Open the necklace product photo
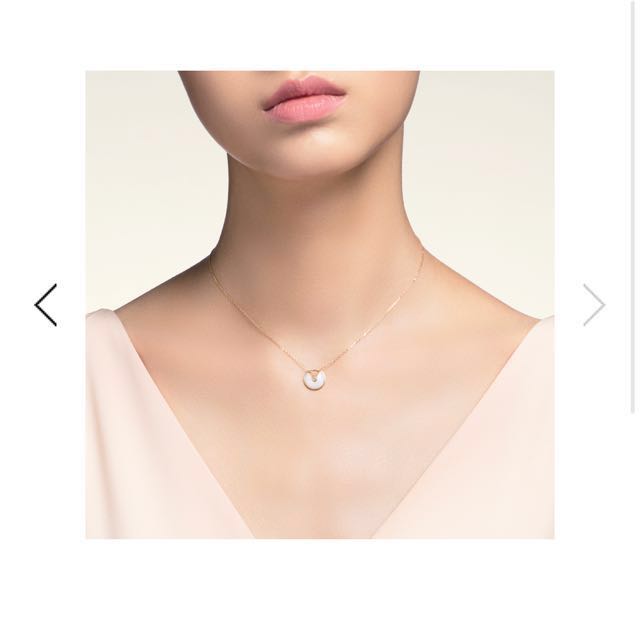 pos(320,305)
